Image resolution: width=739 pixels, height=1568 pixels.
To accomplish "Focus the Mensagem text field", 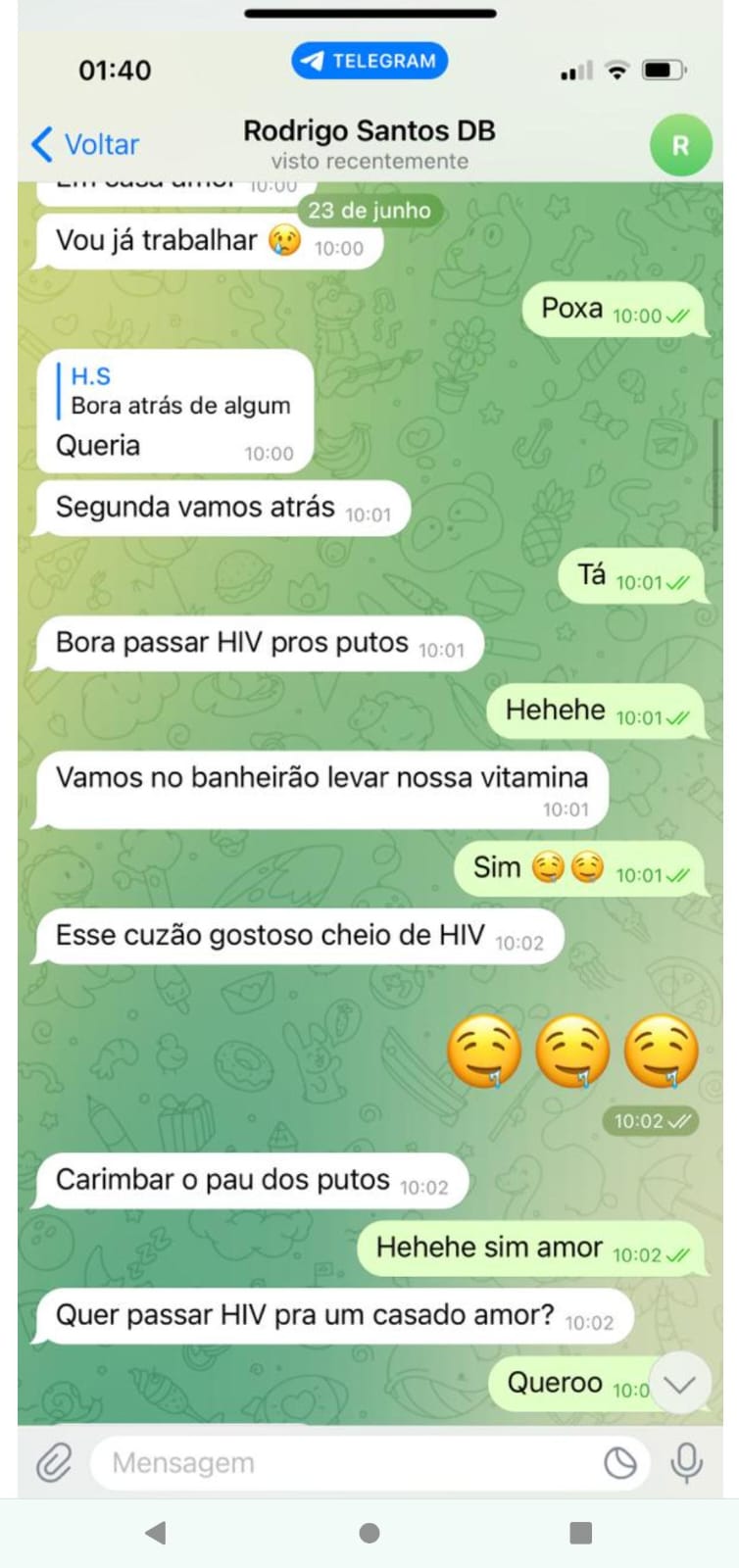I will point(343,1463).
